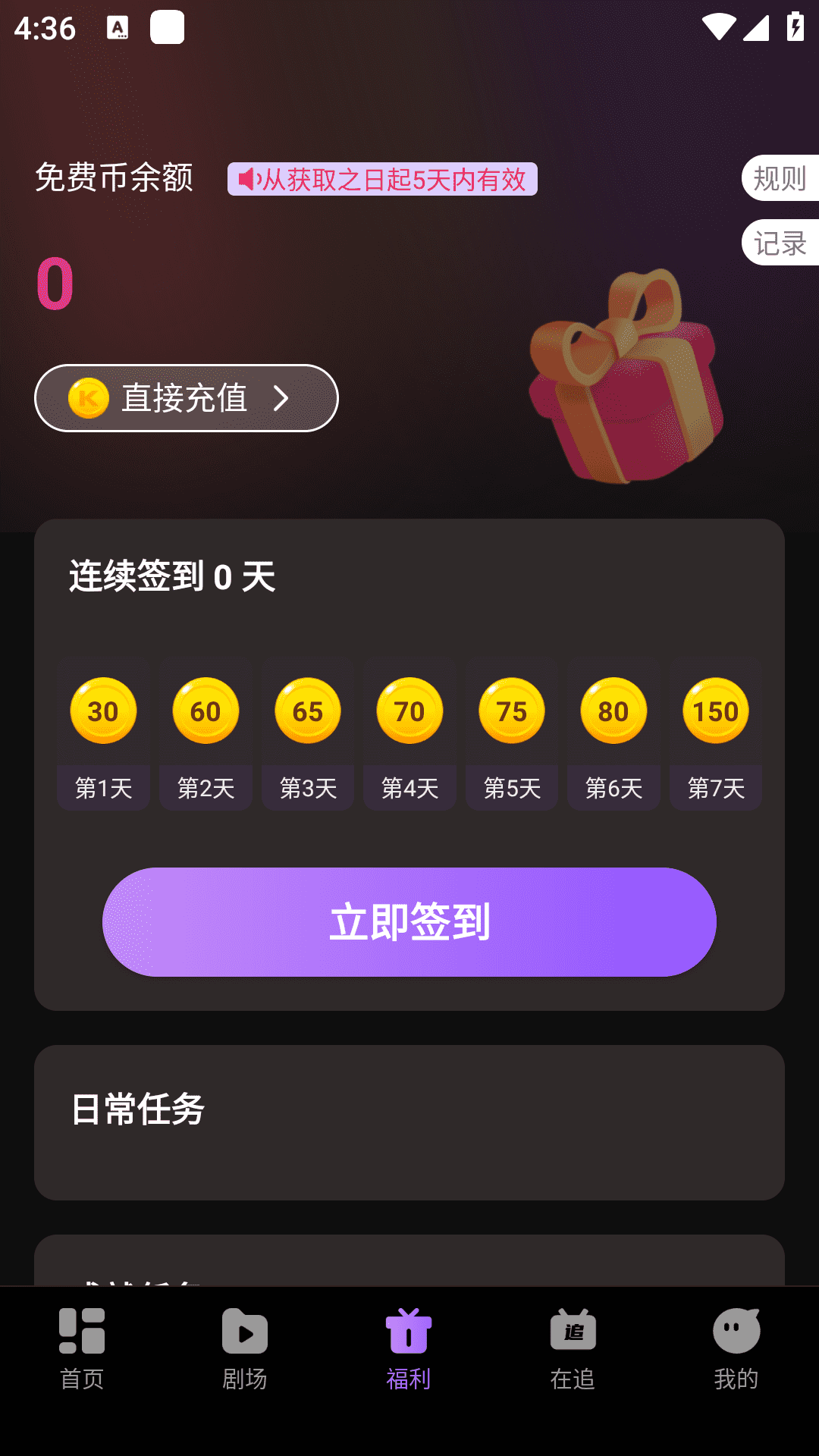This screenshot has height=1456, width=819.
Task: Open the 首页 home tab icon
Action: pos(81,1331)
